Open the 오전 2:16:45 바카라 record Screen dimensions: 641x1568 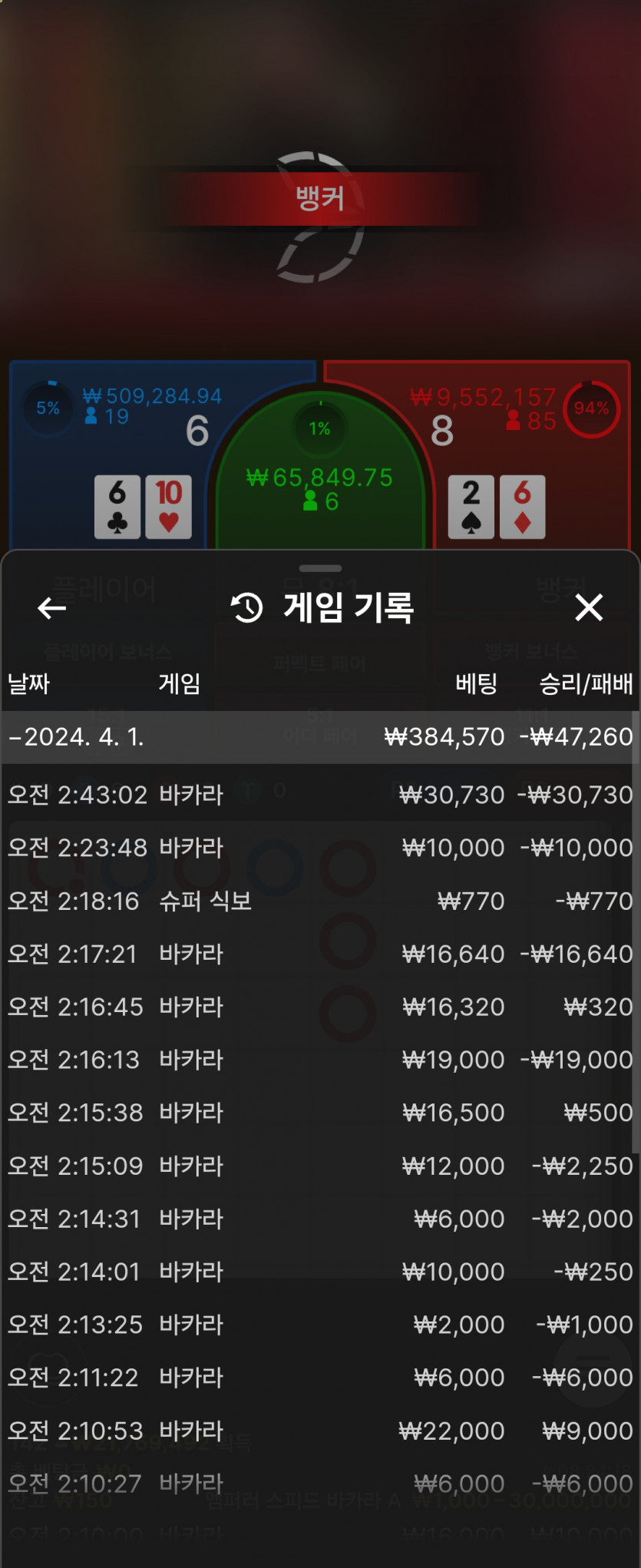click(319, 1007)
